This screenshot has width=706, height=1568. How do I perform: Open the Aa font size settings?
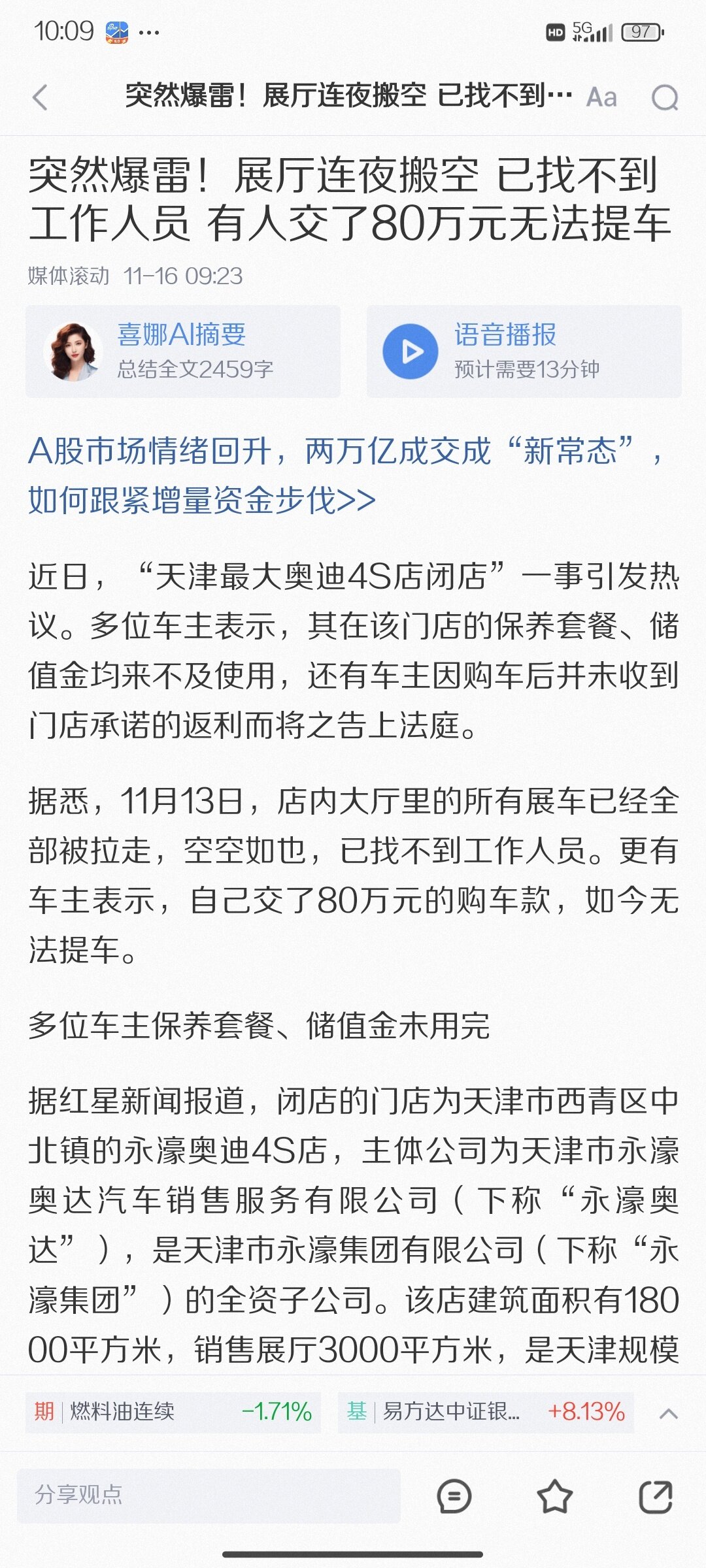601,98
